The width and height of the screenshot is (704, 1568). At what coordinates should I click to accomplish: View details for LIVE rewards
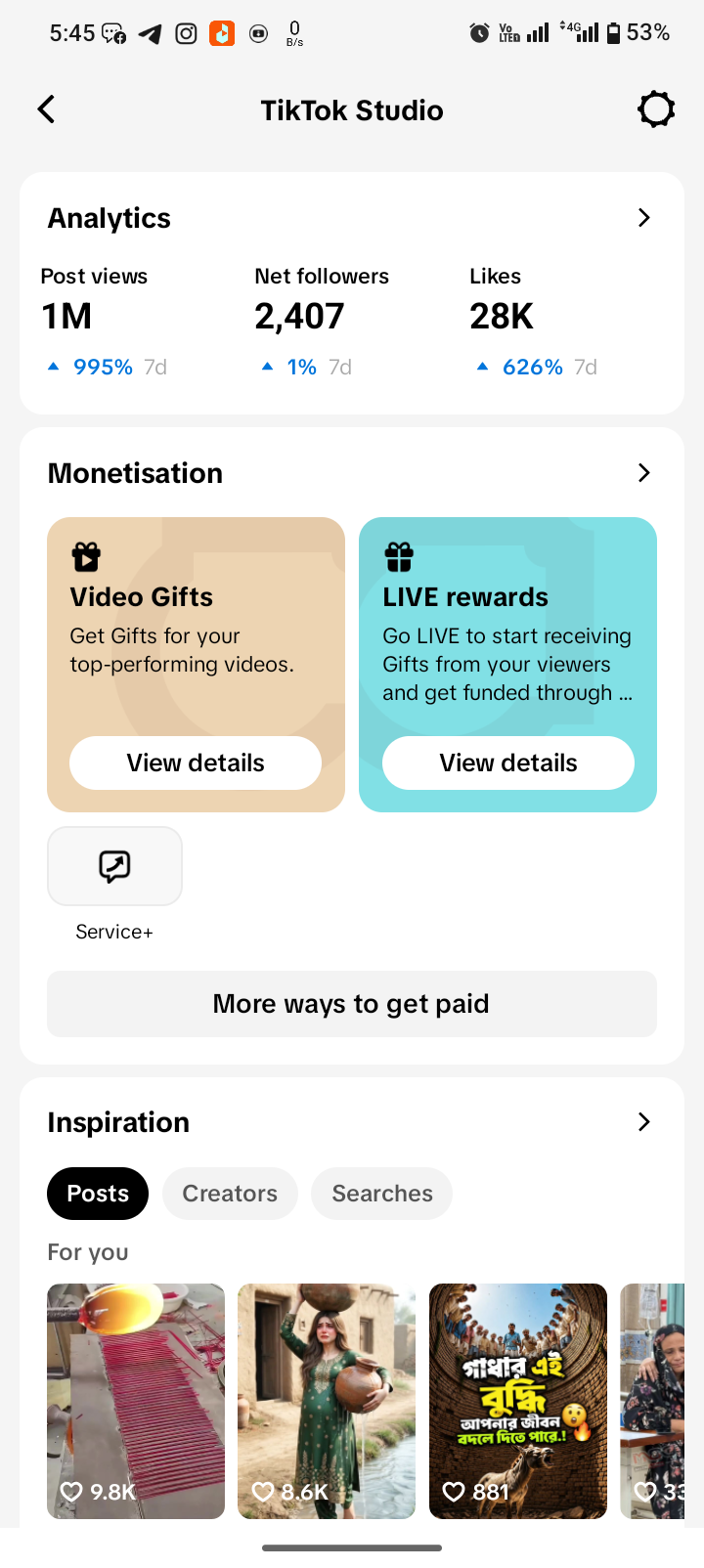pyautogui.click(x=508, y=762)
